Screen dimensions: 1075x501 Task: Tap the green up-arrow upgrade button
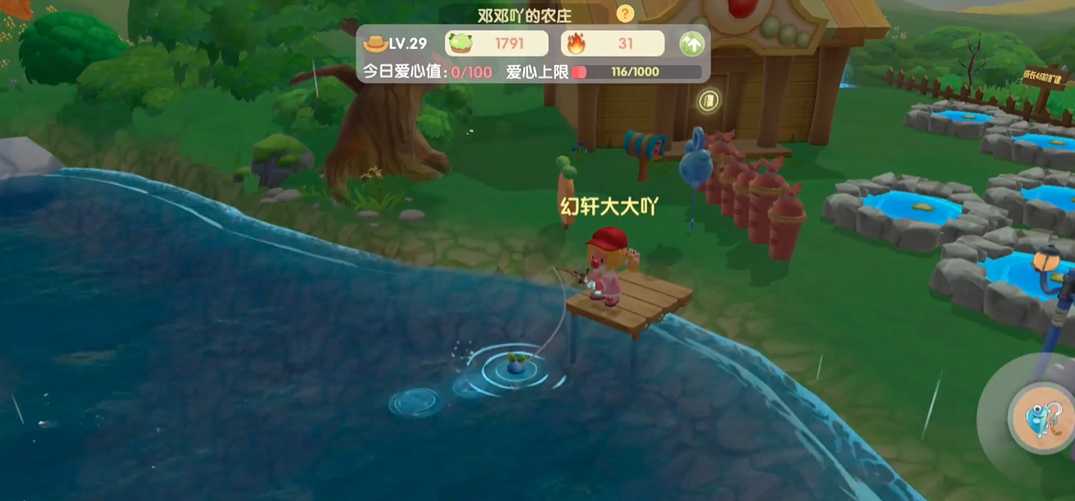pyautogui.click(x=691, y=44)
